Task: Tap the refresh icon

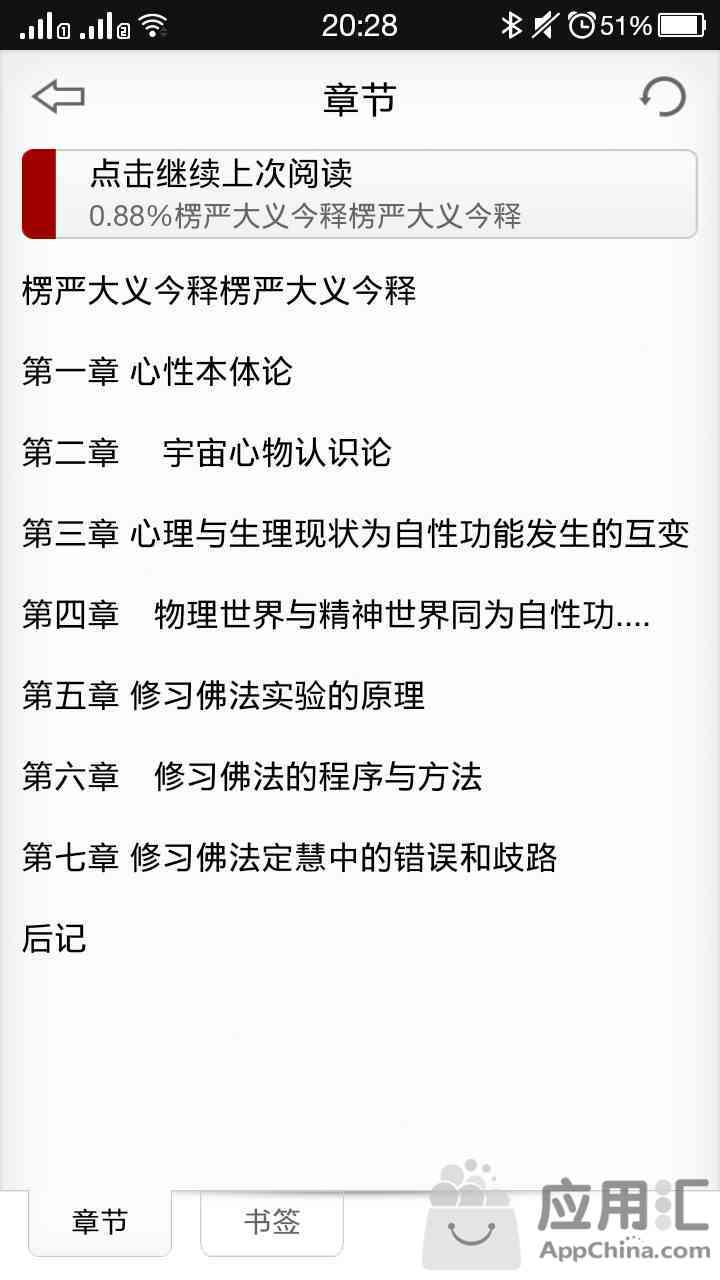Action: click(662, 98)
